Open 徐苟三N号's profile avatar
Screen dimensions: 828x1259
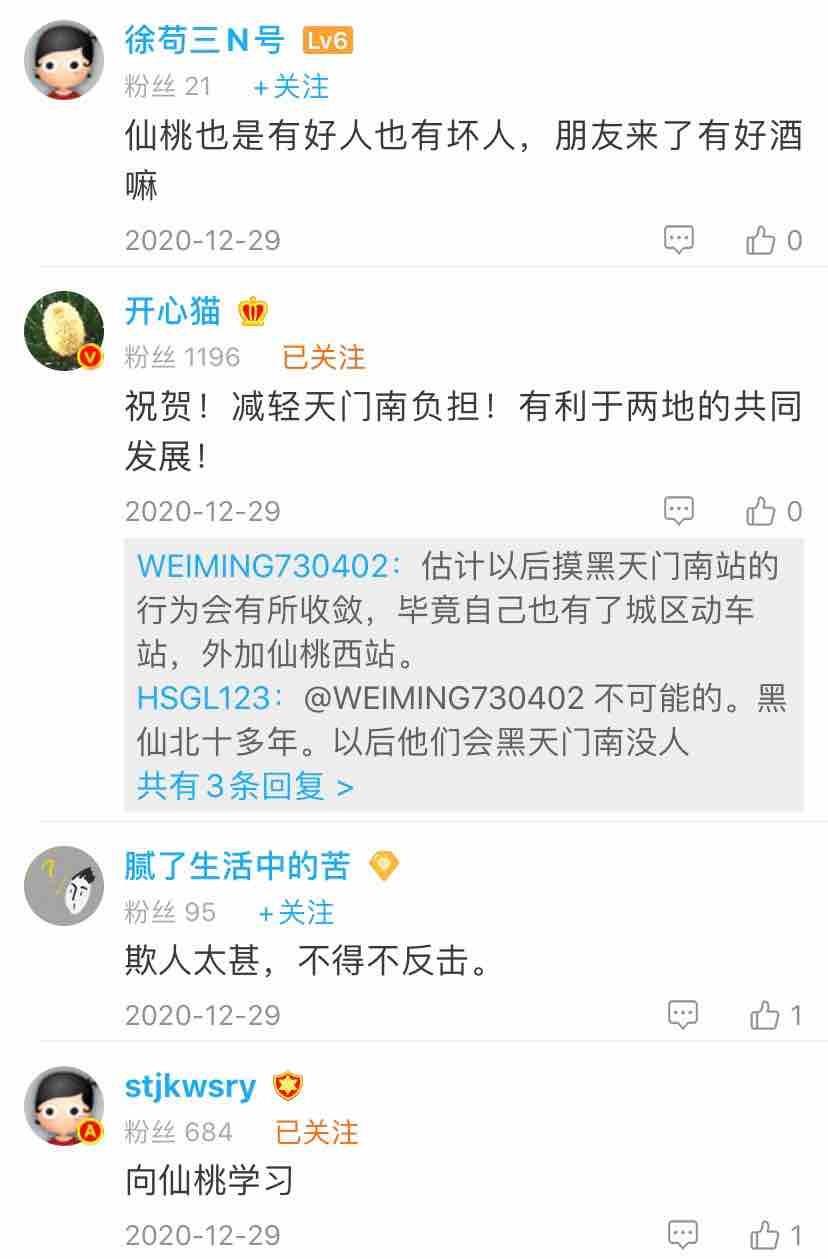click(64, 59)
